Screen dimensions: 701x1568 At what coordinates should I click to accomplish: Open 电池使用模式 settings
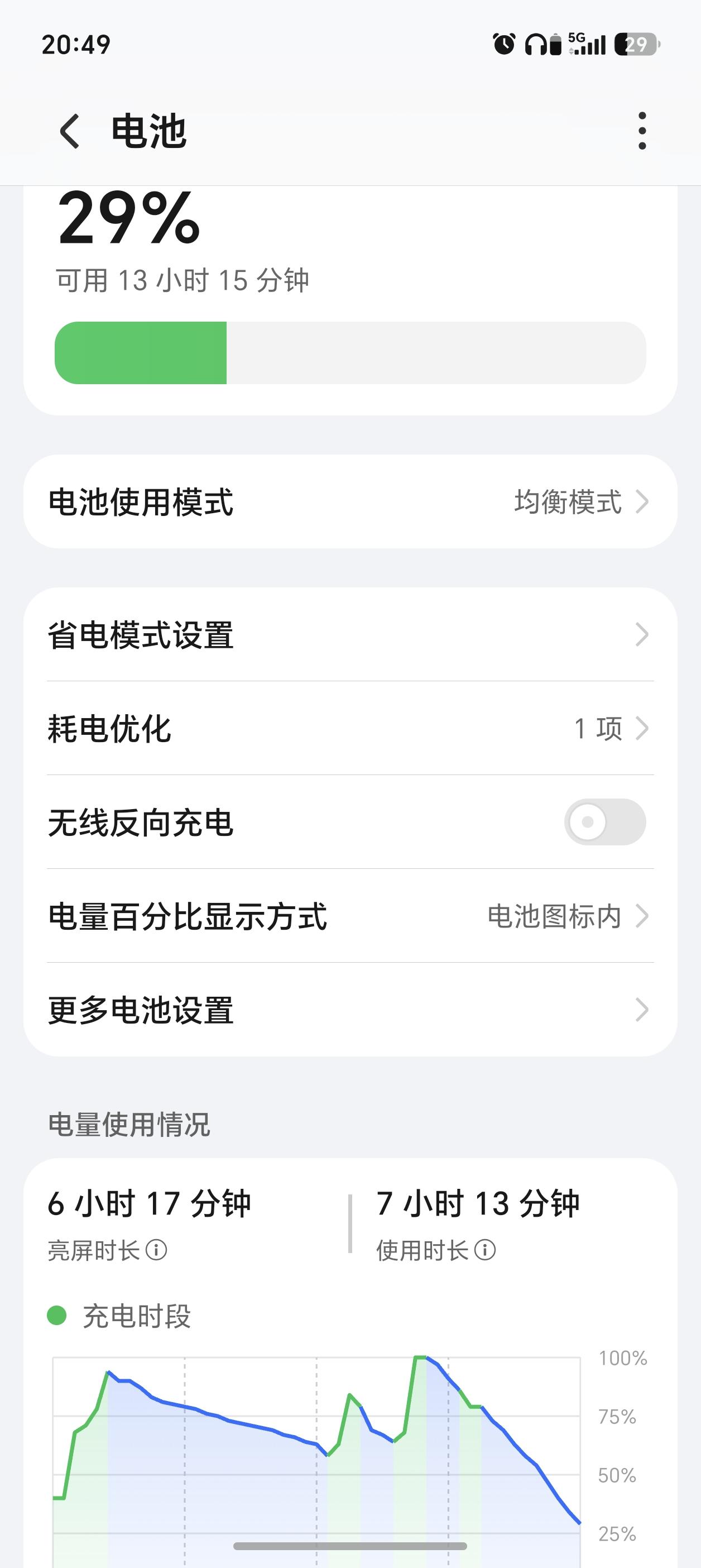pyautogui.click(x=350, y=501)
